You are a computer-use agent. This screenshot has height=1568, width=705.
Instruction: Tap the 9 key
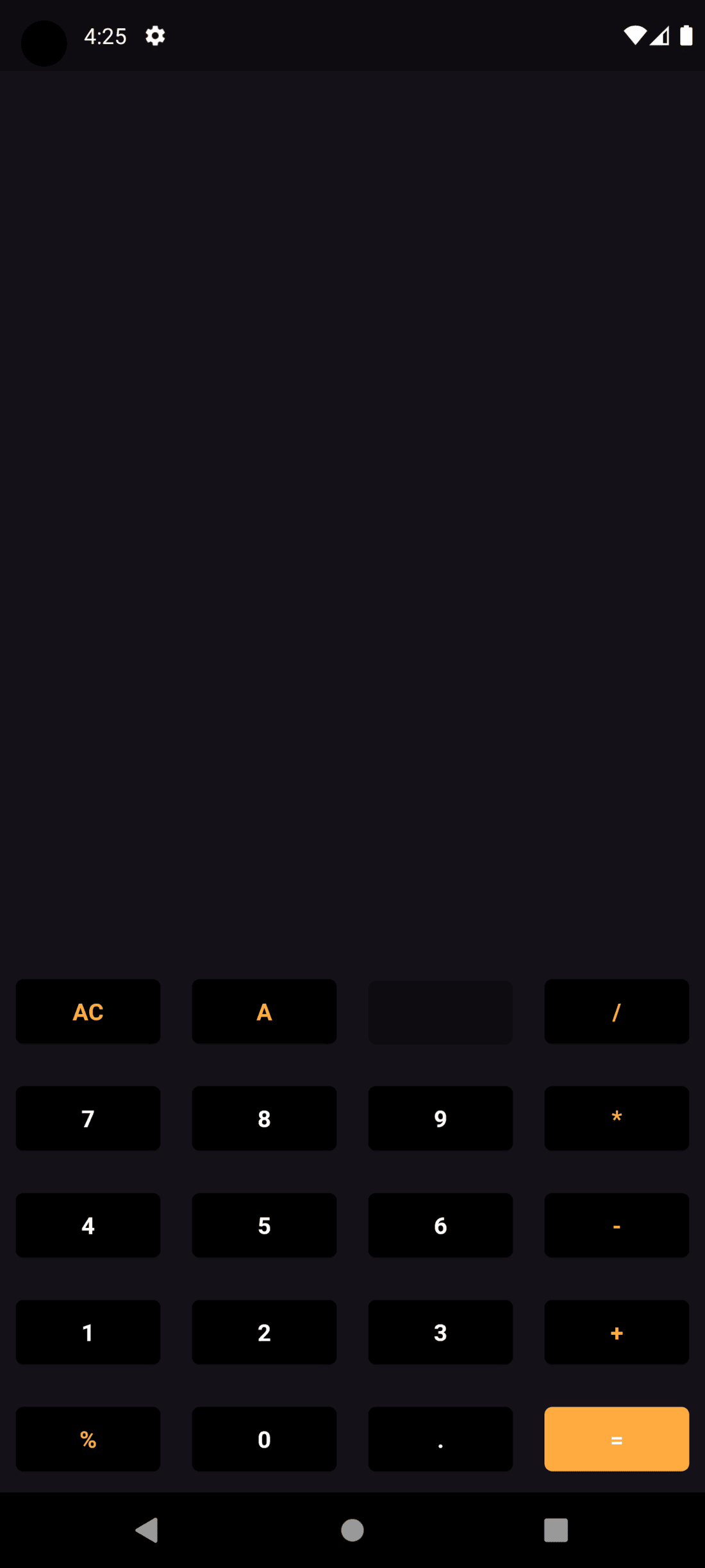coord(440,1118)
